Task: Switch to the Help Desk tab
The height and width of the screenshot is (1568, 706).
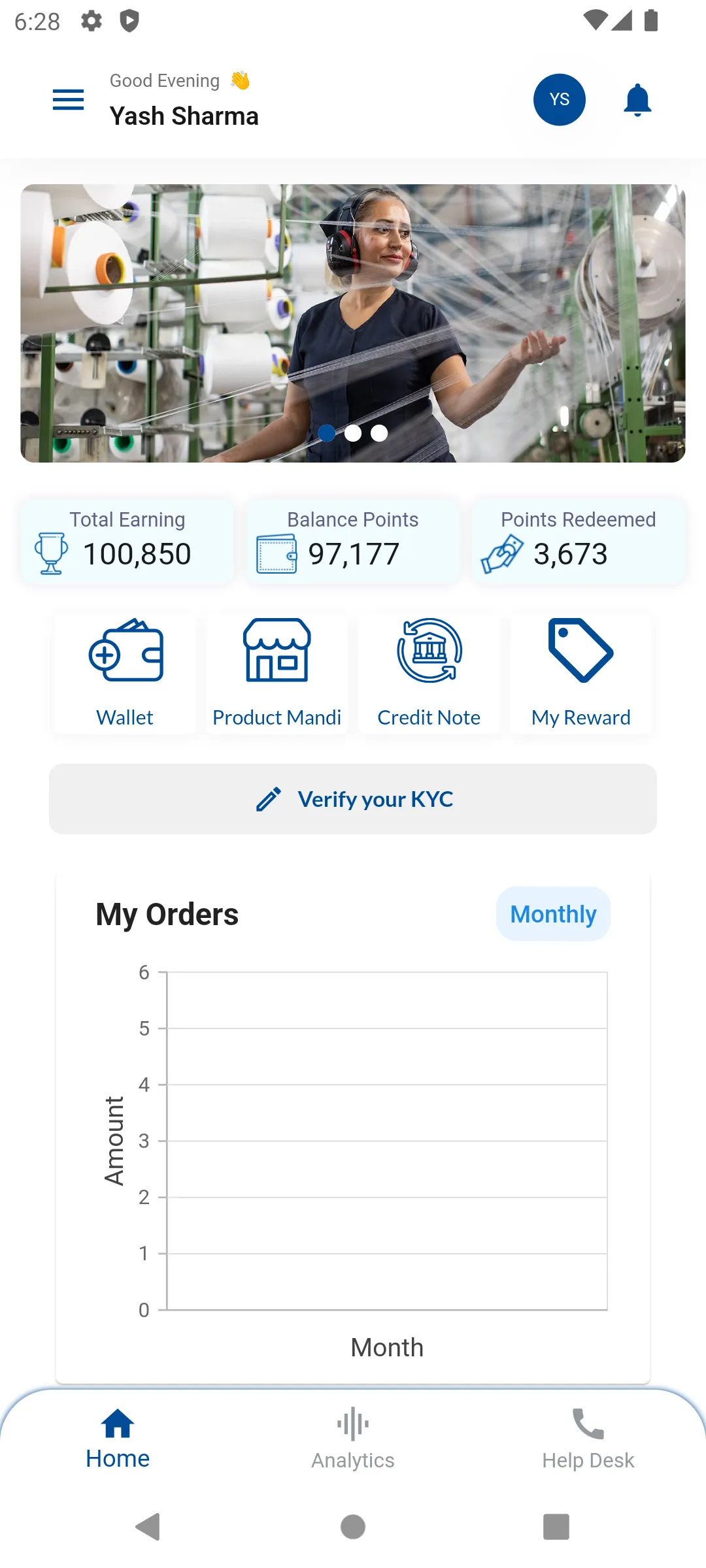Action: click(588, 1439)
